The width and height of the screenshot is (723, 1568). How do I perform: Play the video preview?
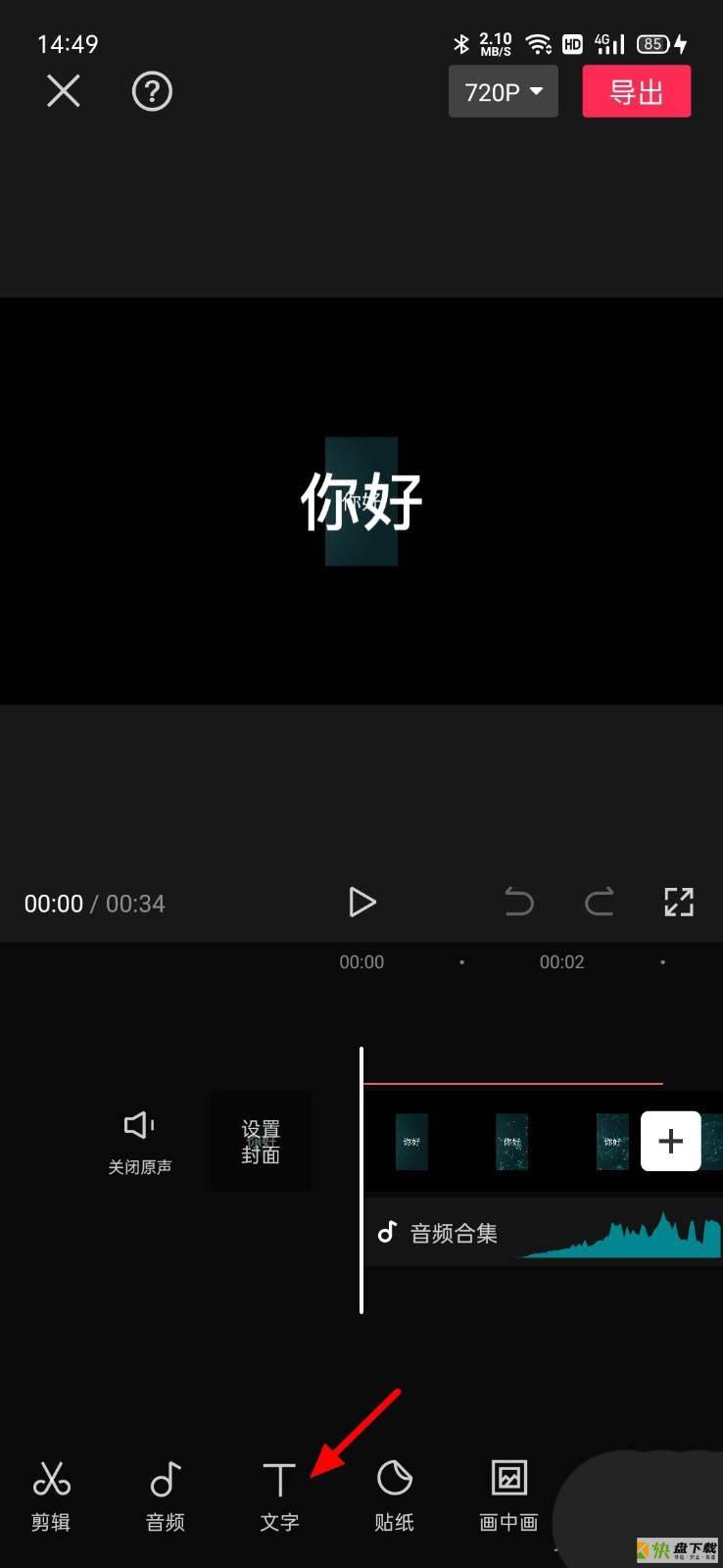(x=361, y=902)
